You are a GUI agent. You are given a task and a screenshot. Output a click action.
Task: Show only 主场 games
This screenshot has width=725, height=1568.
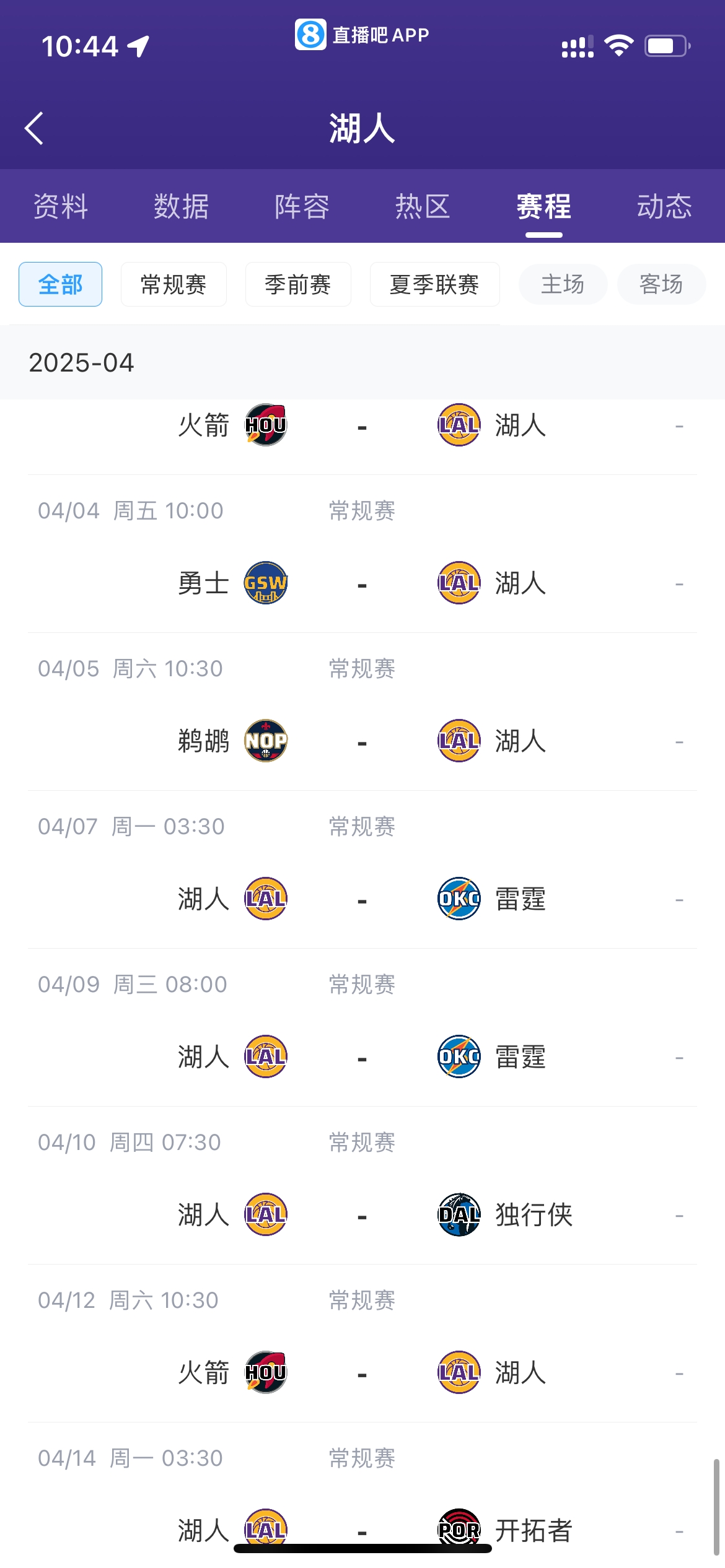coord(563,284)
